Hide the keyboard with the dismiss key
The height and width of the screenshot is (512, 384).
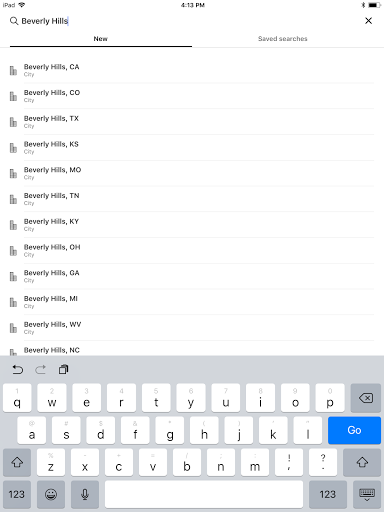[x=367, y=494]
